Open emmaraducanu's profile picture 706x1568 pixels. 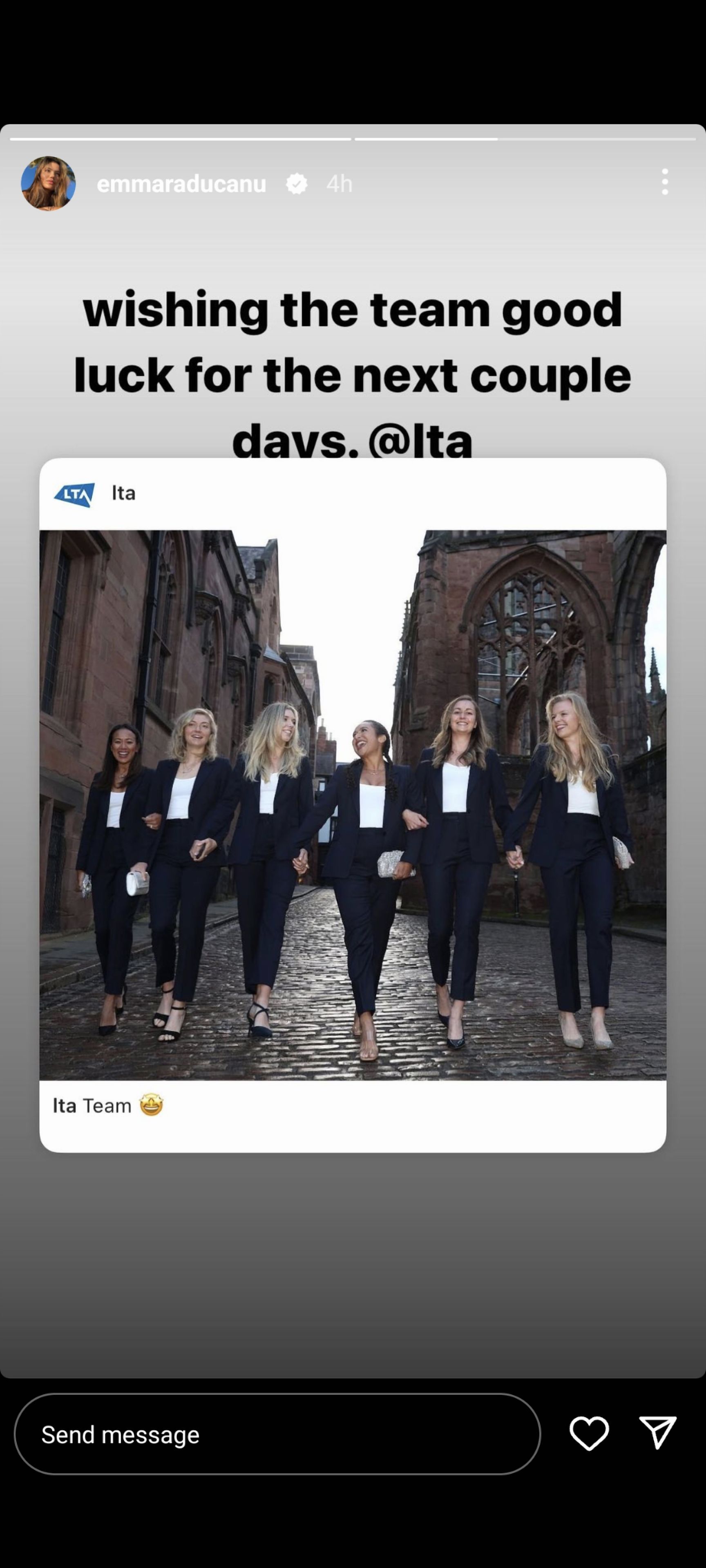(48, 183)
